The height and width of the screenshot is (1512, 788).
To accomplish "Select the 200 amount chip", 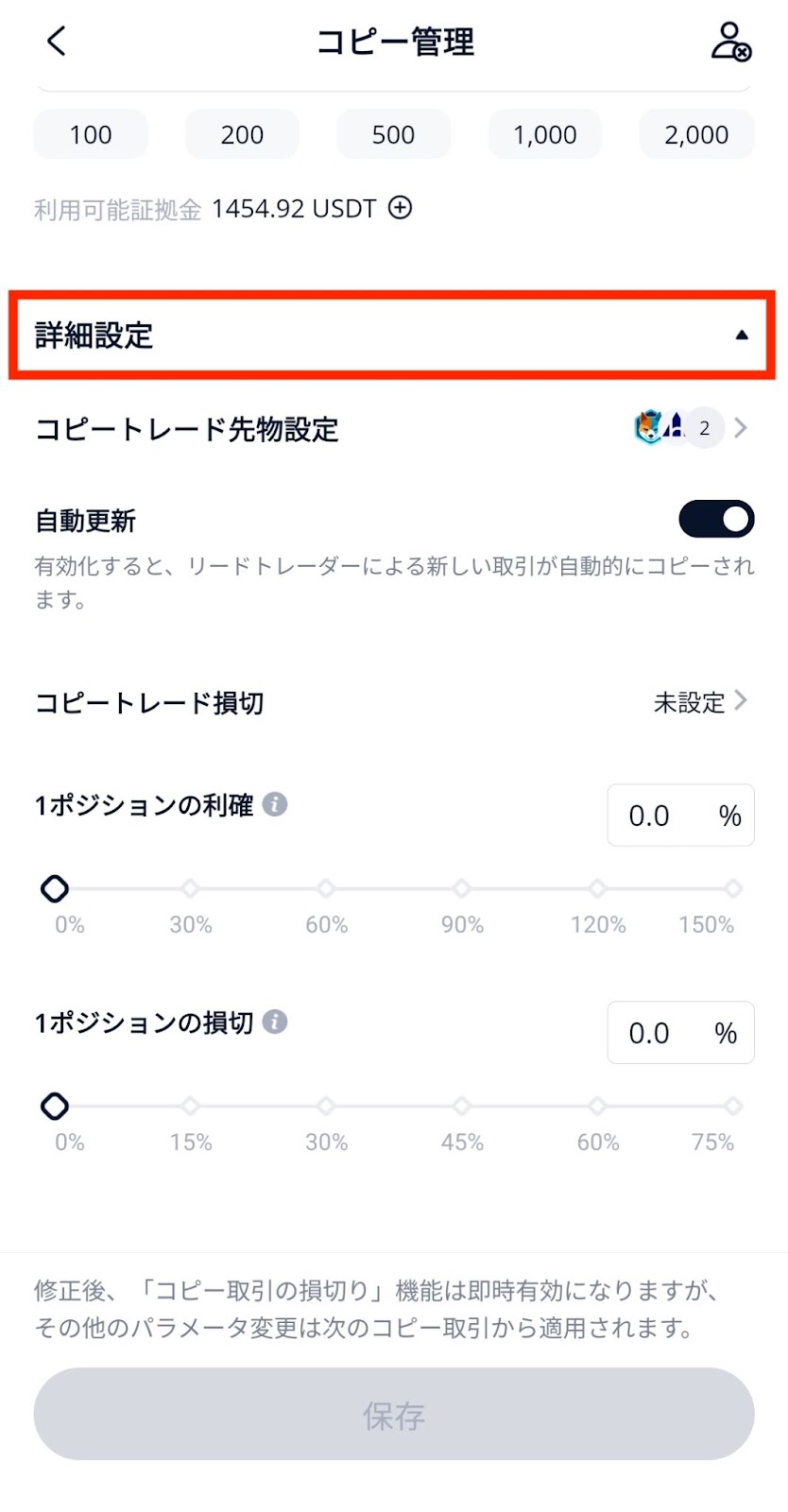I will pyautogui.click(x=242, y=134).
